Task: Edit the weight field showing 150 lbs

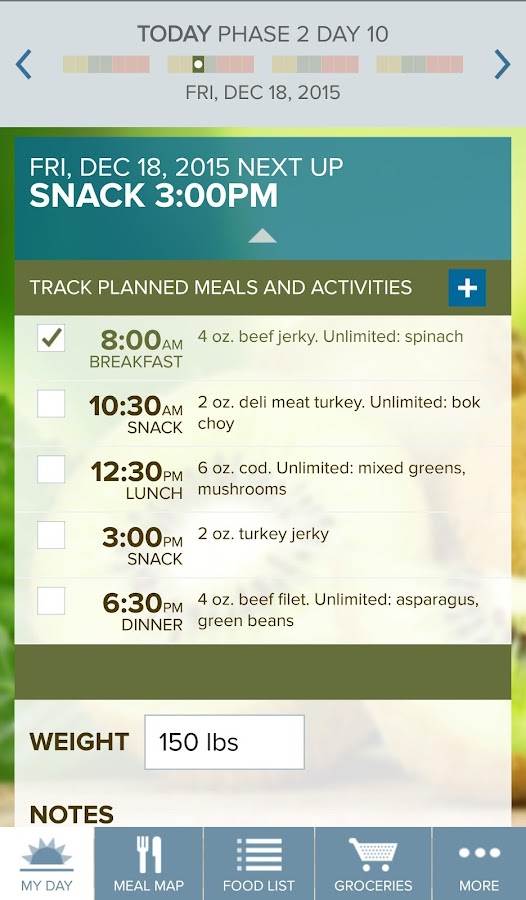Action: [225, 742]
